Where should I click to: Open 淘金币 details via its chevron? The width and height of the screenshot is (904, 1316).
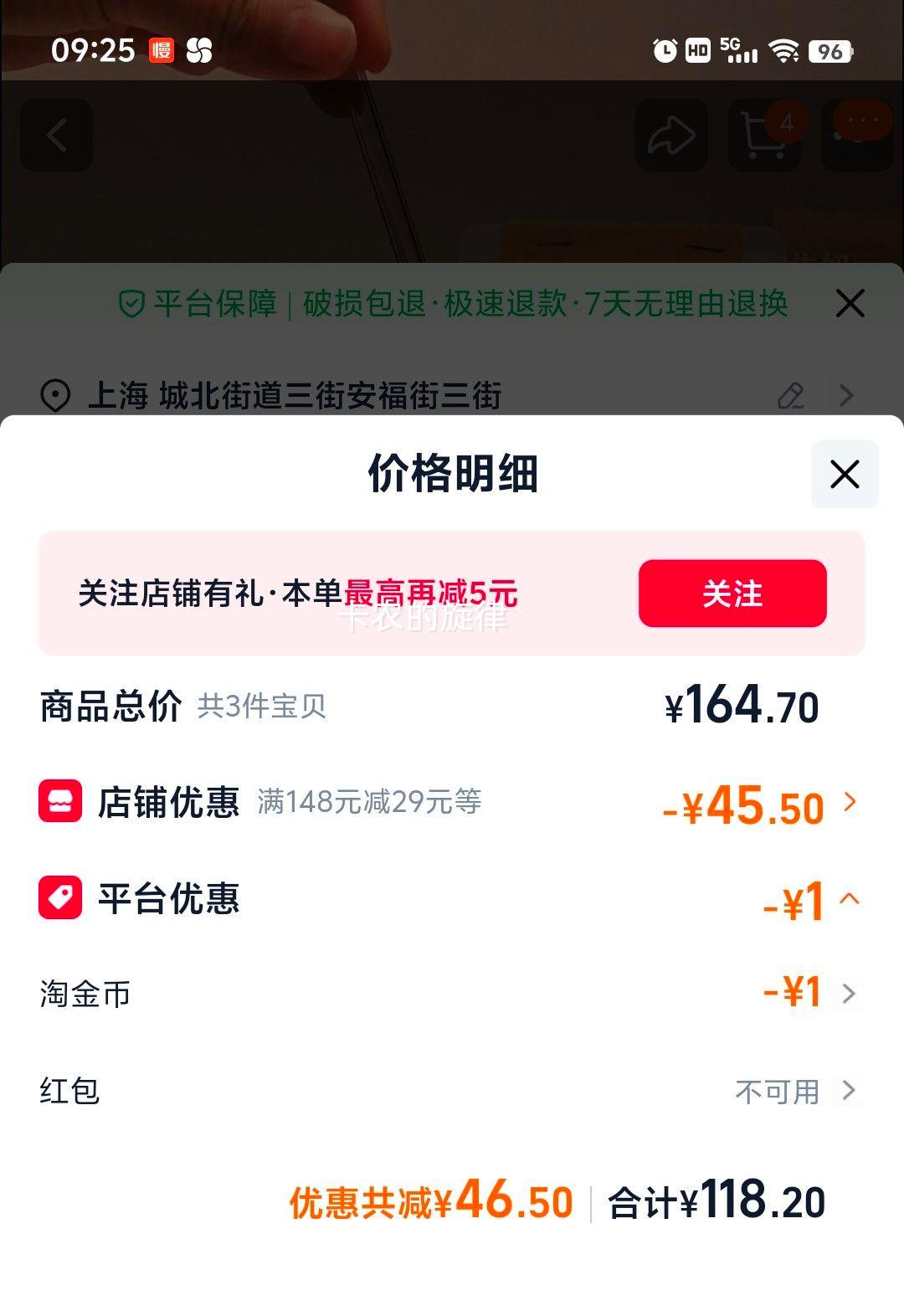[851, 995]
